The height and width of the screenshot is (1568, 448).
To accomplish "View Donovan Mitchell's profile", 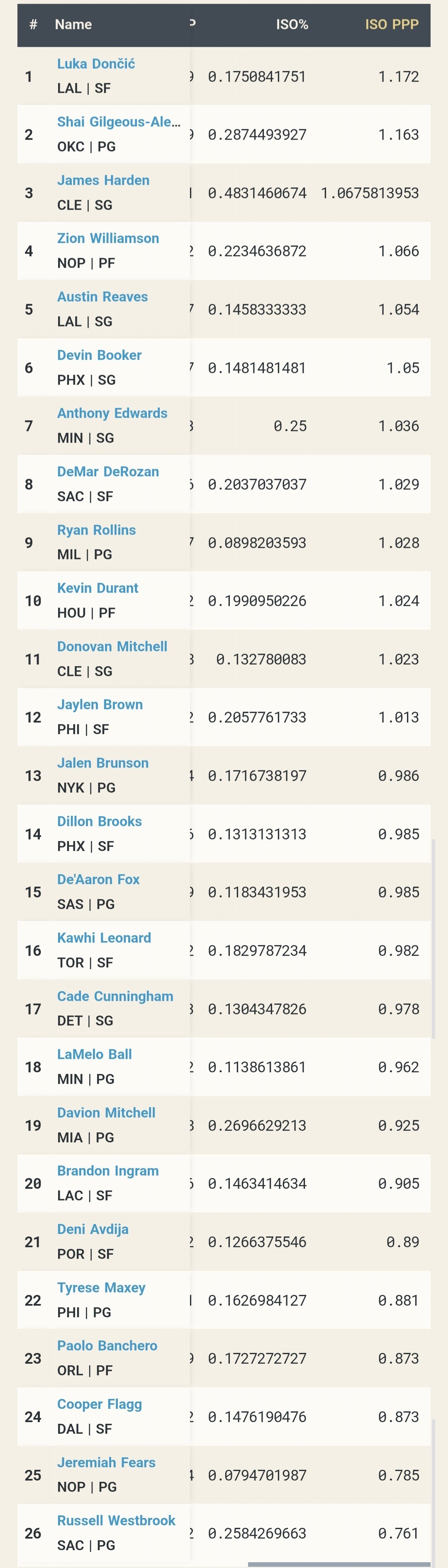I will [112, 646].
